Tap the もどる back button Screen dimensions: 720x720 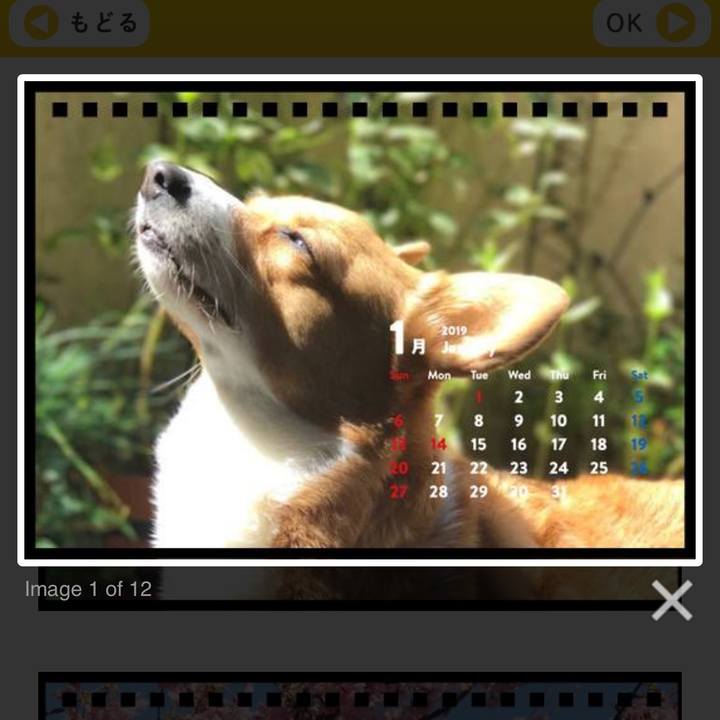(x=80, y=23)
